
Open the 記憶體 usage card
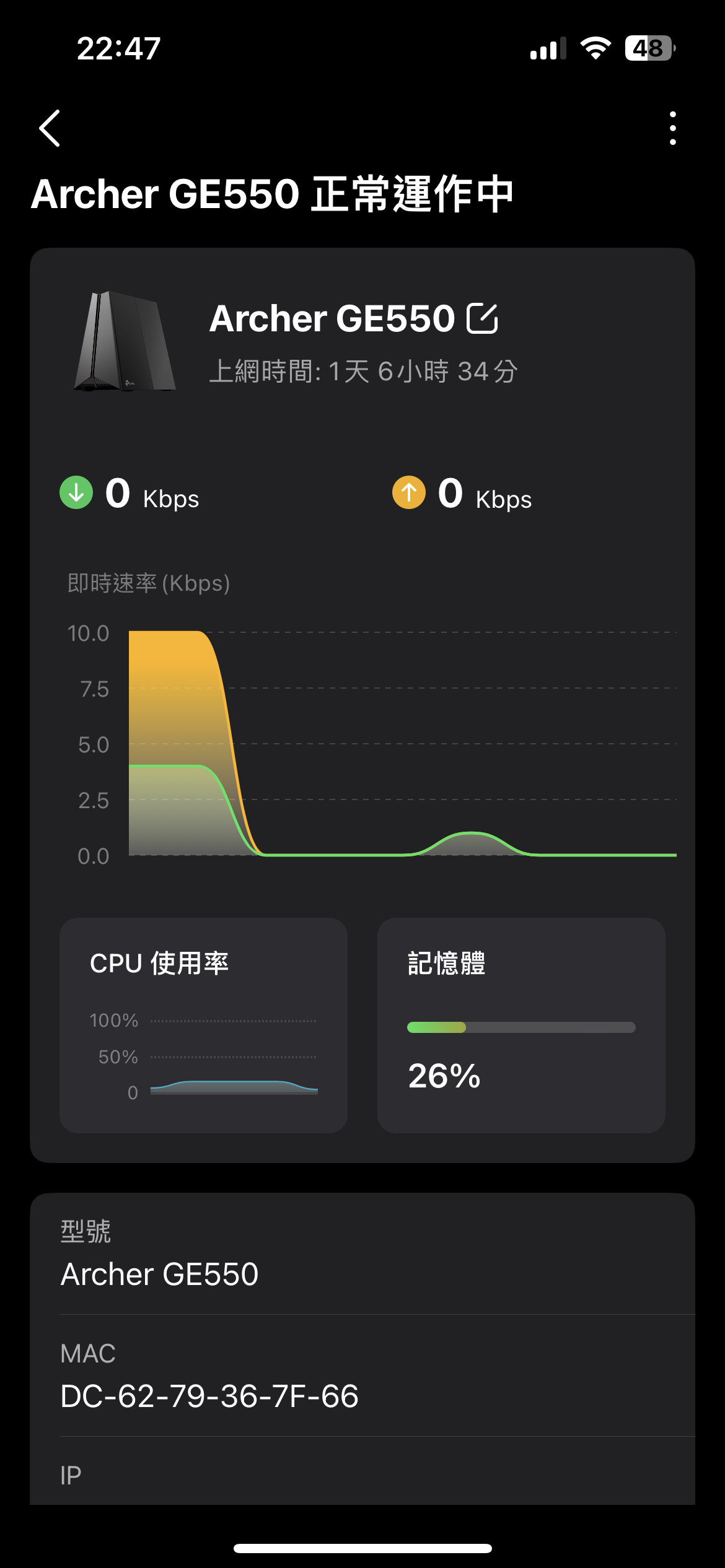pos(521,1026)
